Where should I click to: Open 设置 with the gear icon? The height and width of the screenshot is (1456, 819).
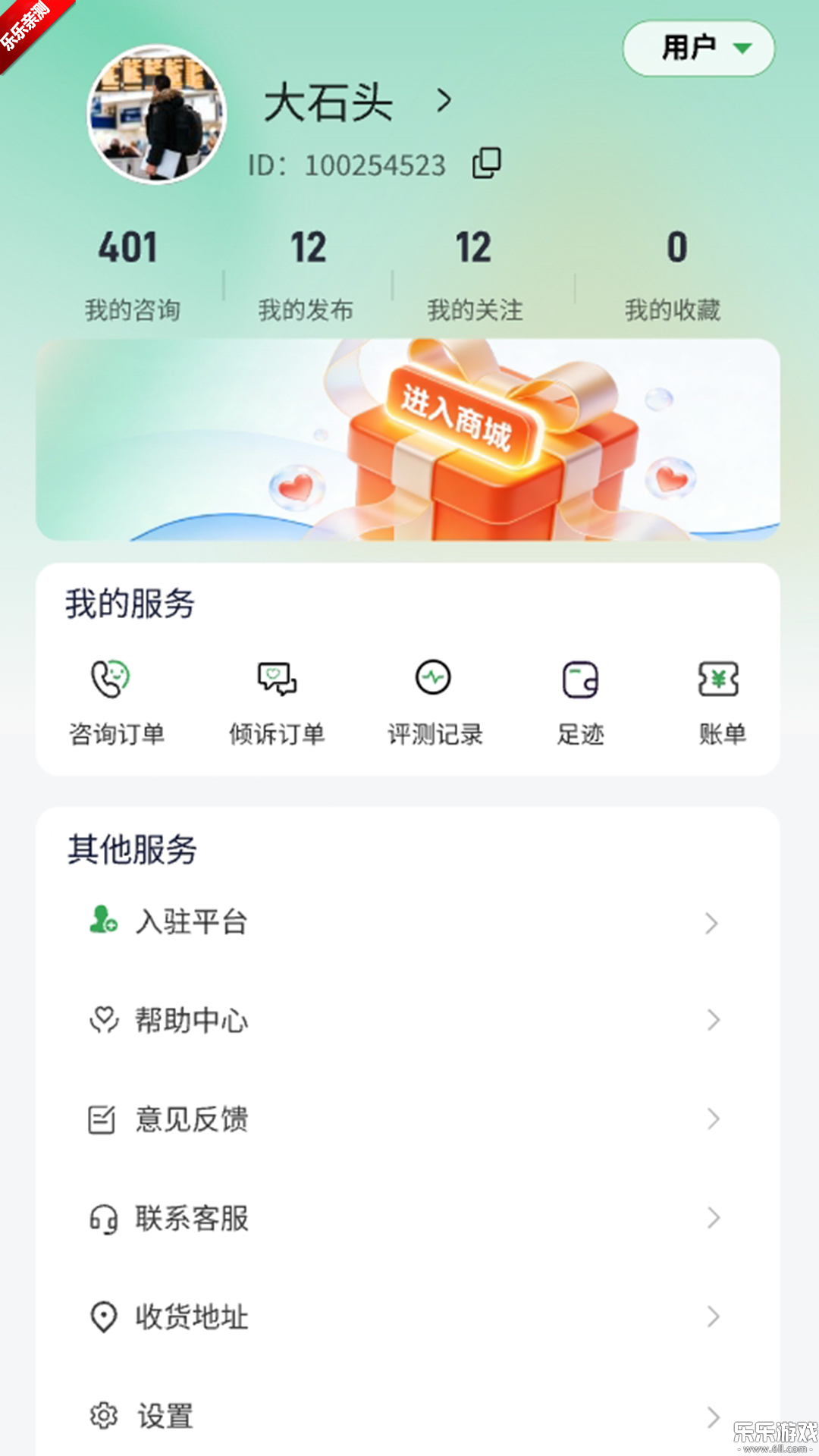coord(102,1415)
